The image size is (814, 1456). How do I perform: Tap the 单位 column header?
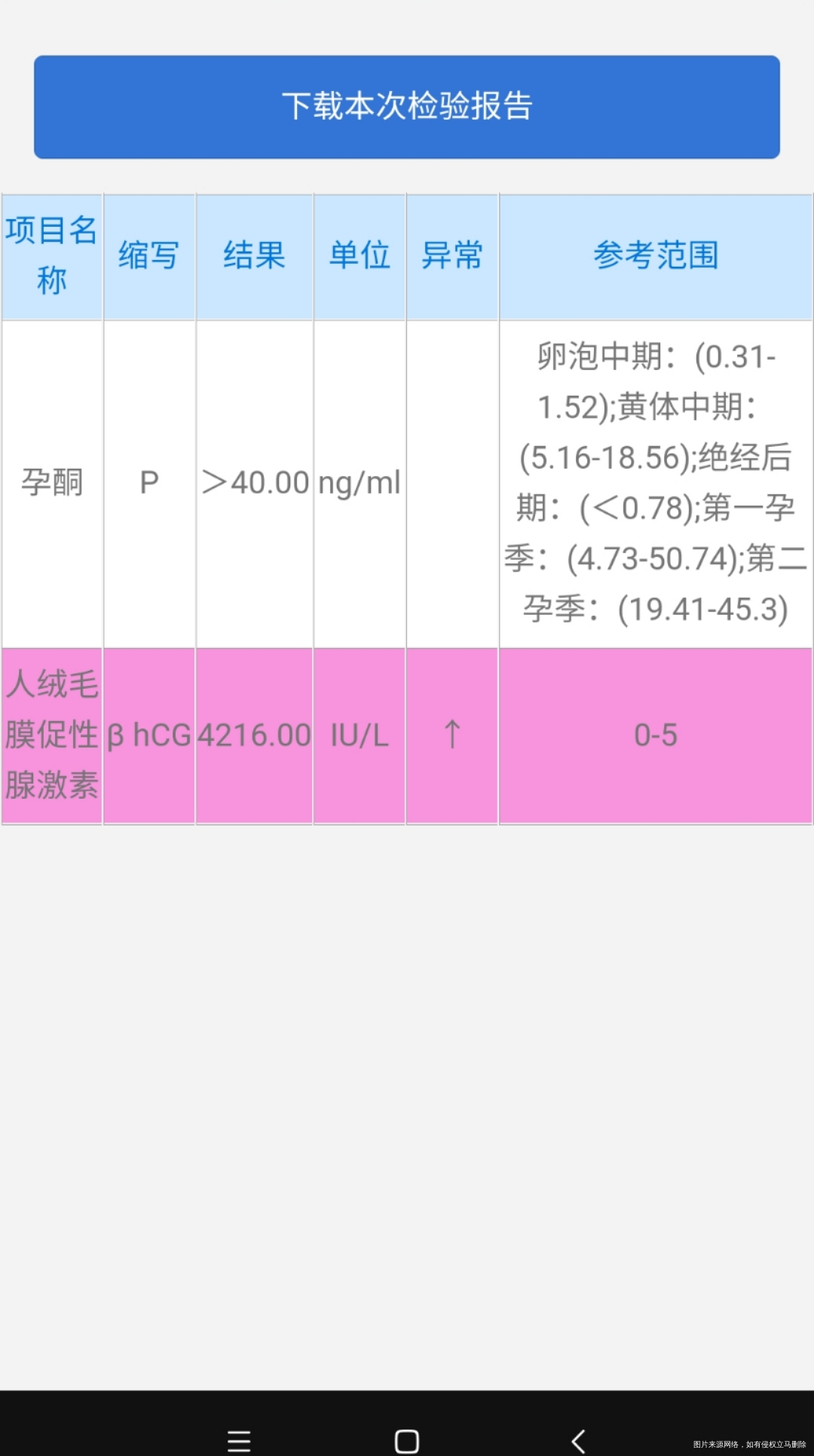coord(360,256)
